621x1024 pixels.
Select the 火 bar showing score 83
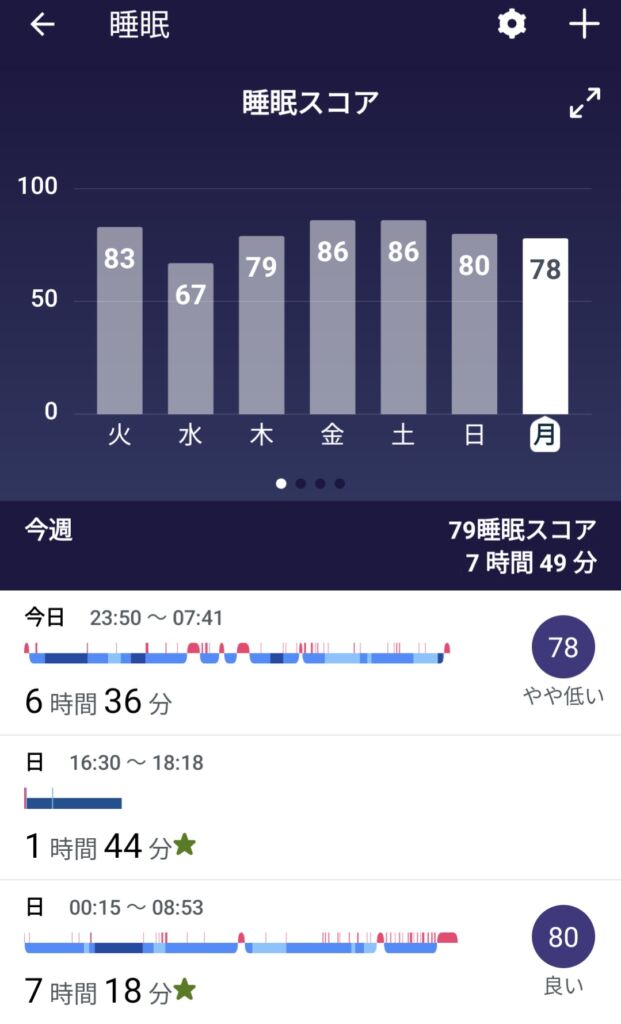119,321
